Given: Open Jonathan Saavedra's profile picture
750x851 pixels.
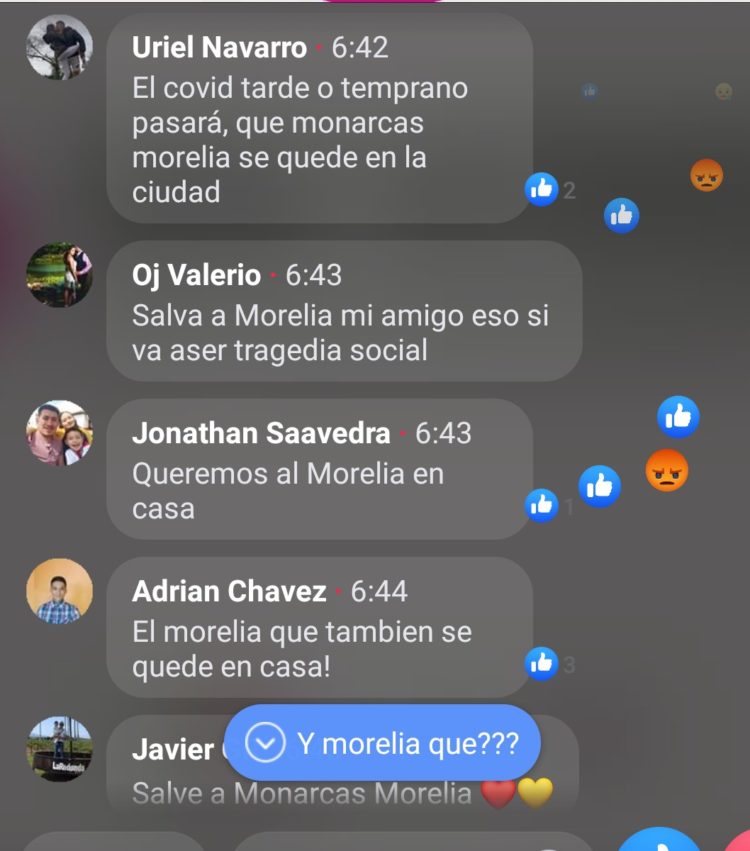Looking at the screenshot, I should [x=59, y=433].
